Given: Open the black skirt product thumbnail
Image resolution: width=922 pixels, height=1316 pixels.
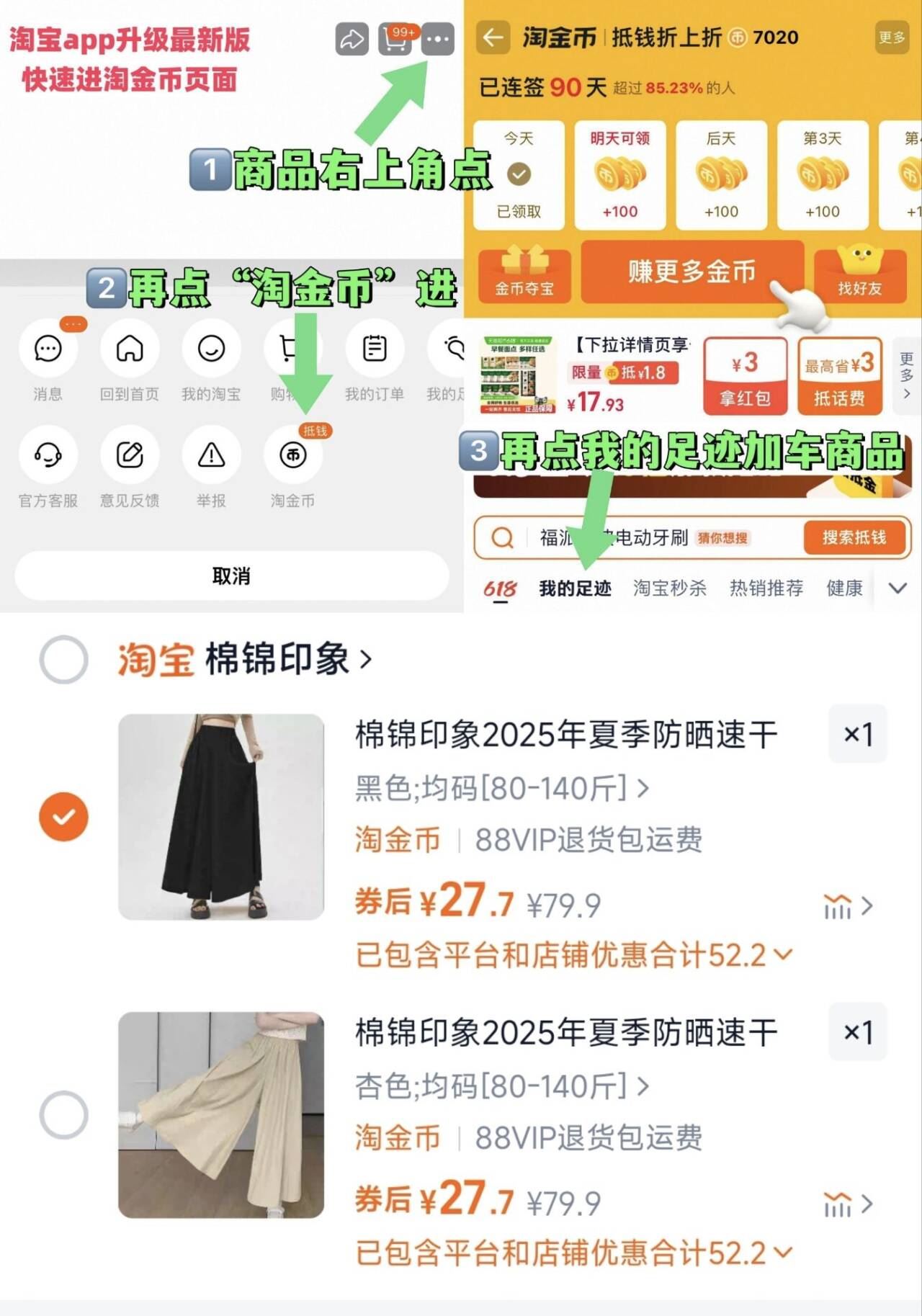Looking at the screenshot, I should click(x=221, y=815).
